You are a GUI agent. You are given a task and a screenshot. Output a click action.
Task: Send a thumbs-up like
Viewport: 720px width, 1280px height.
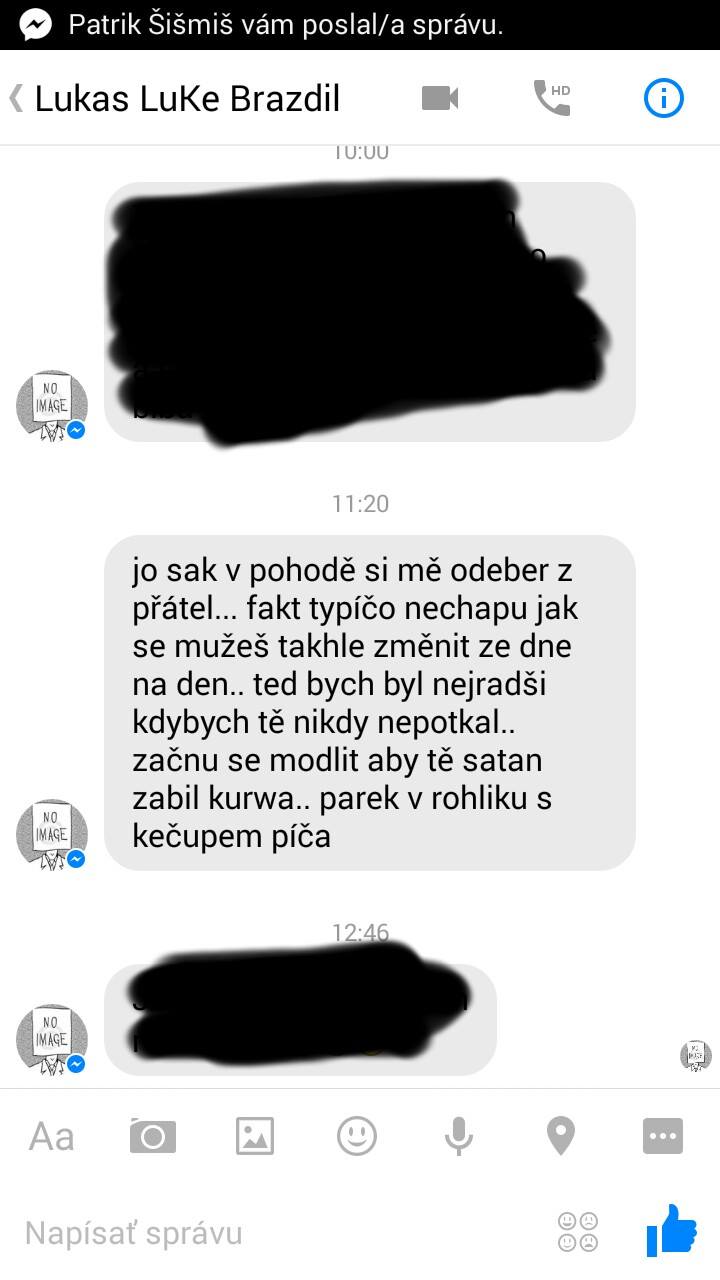coord(671,1231)
